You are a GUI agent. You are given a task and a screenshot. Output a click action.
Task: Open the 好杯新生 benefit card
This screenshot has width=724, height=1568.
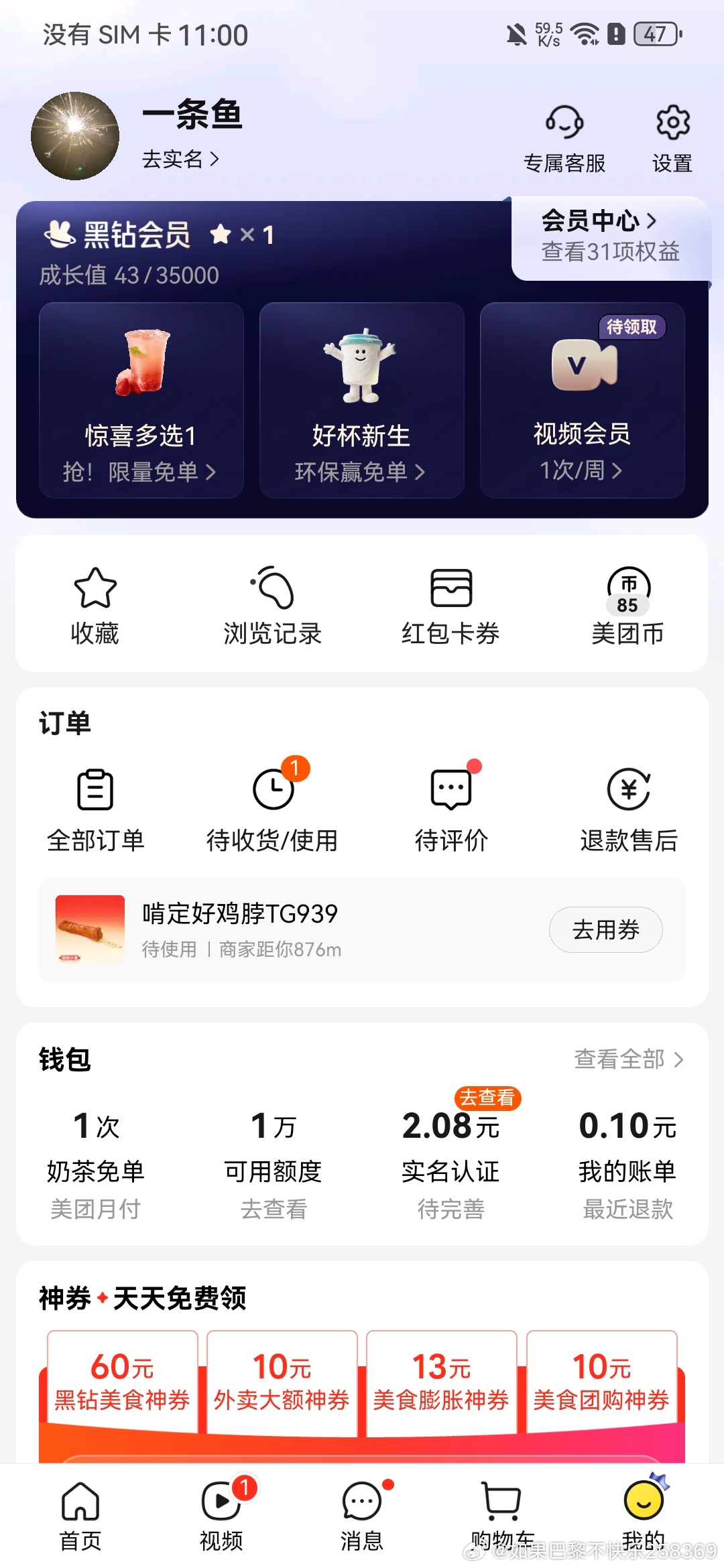[x=361, y=400]
